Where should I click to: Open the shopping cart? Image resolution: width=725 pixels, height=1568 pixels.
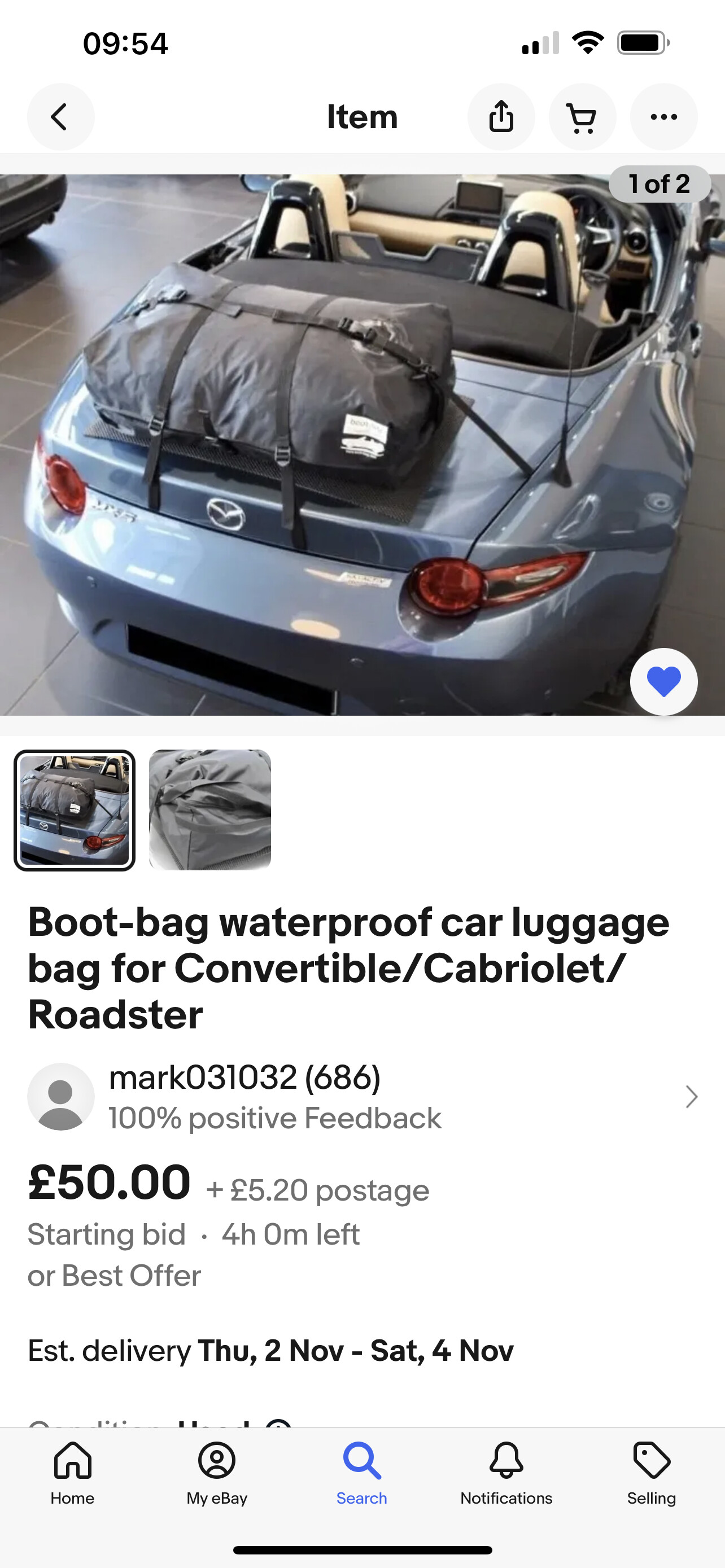coord(582,117)
